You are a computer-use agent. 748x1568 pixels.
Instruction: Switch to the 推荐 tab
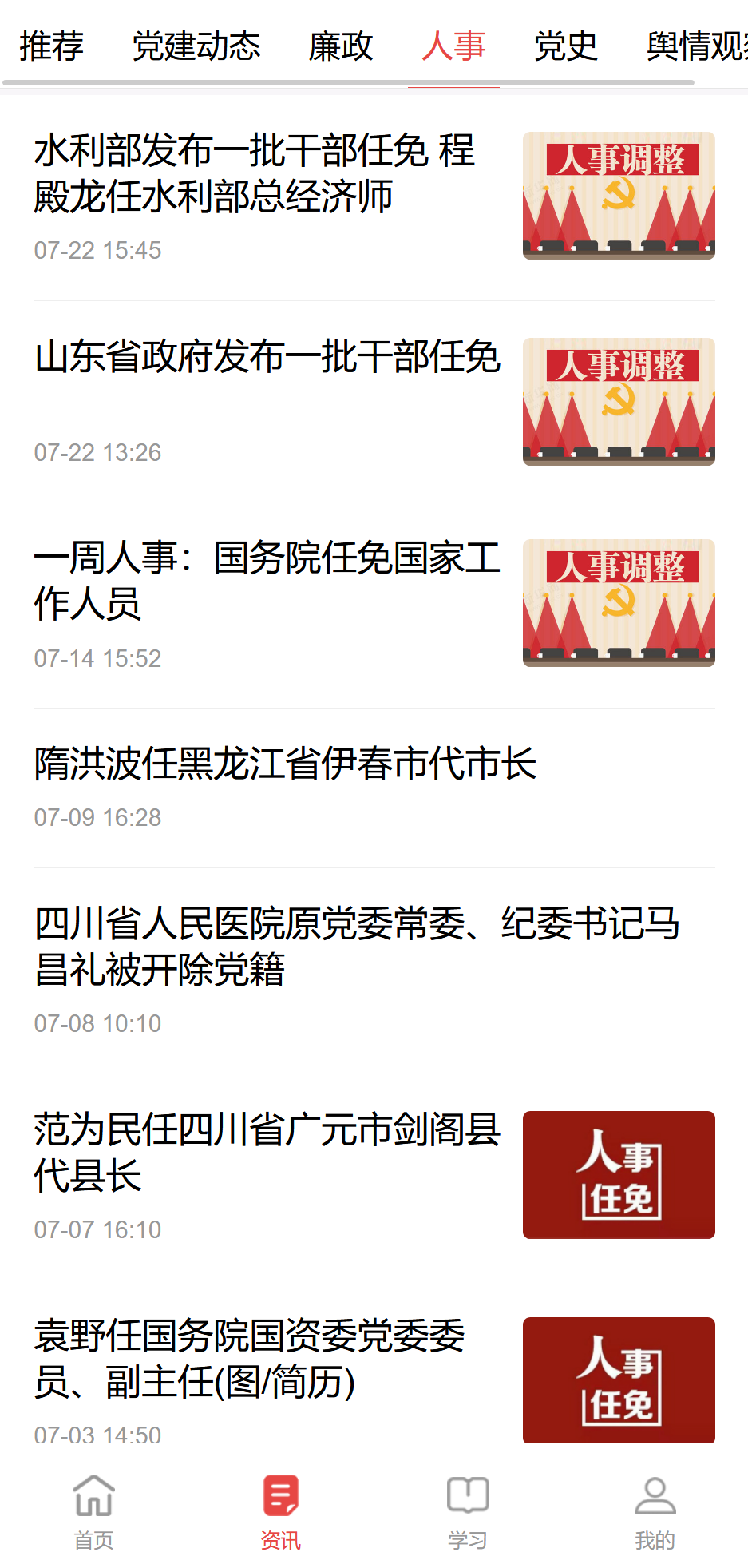tap(51, 46)
